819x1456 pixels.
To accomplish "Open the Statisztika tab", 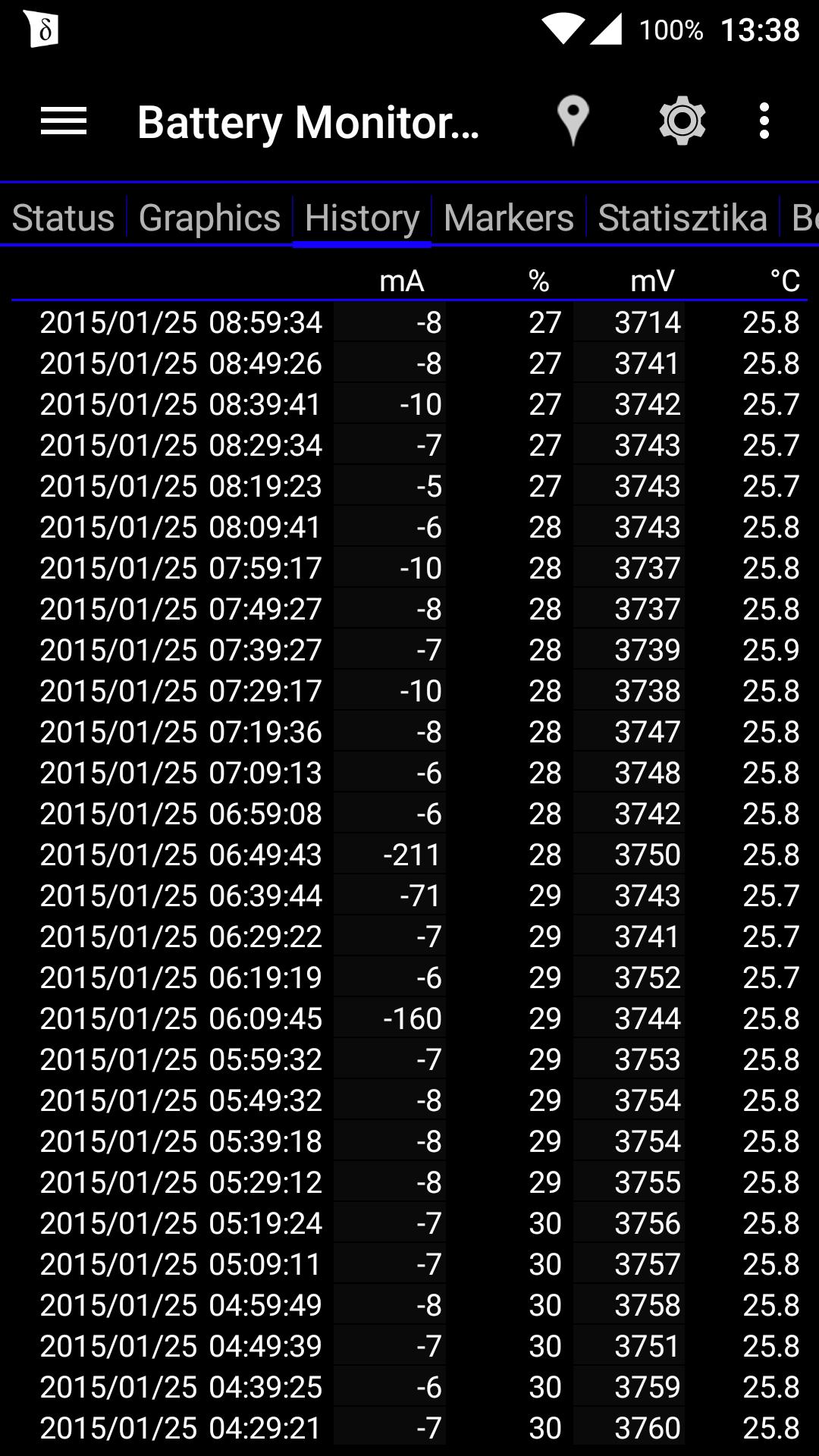I will [682, 218].
